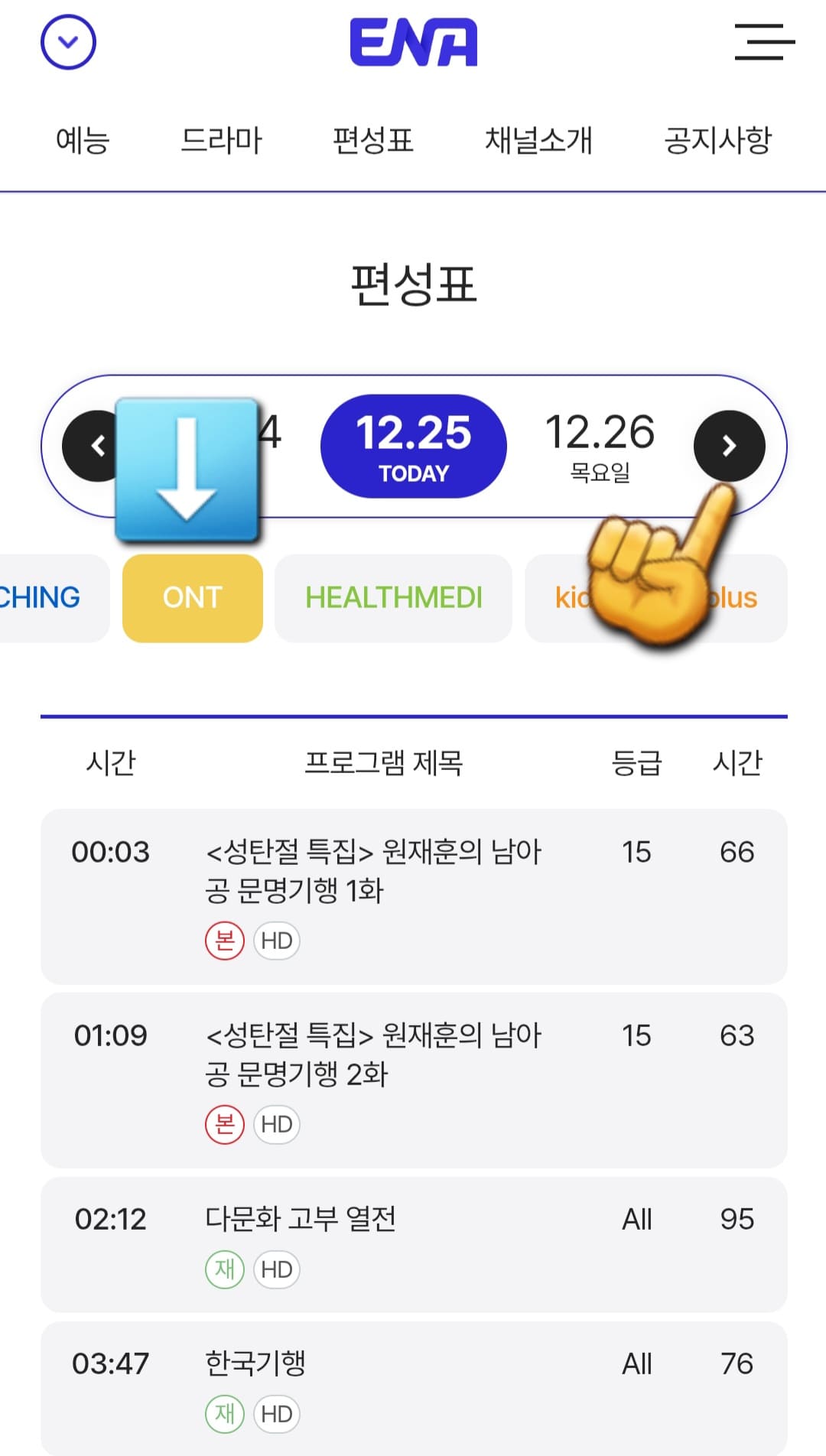Open the hamburger menu at top right
Screen dimensions: 826x1456
click(x=763, y=42)
